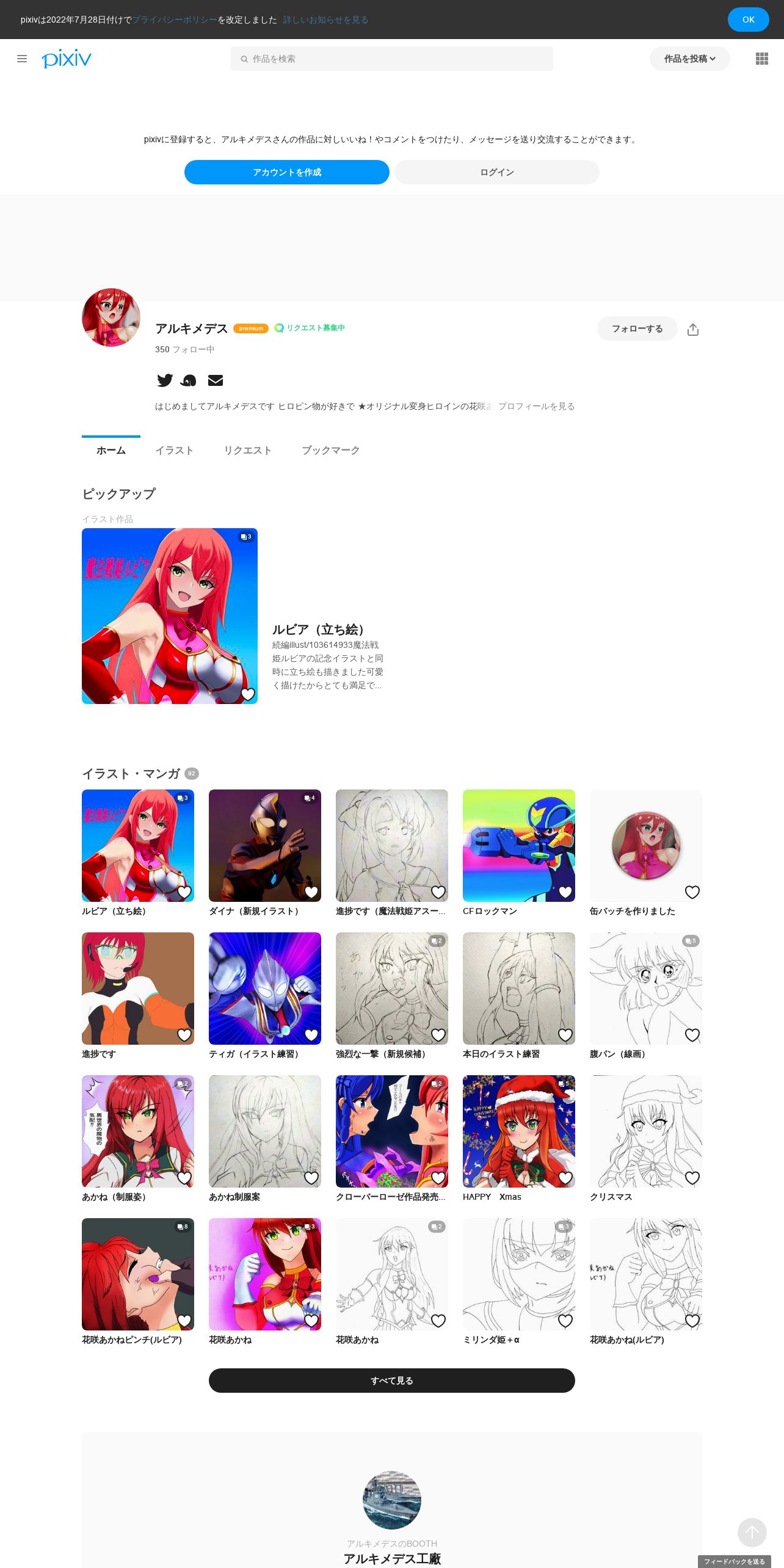Open the artist's Twitter link
Image resolution: width=784 pixels, height=1568 pixels.
165,380
